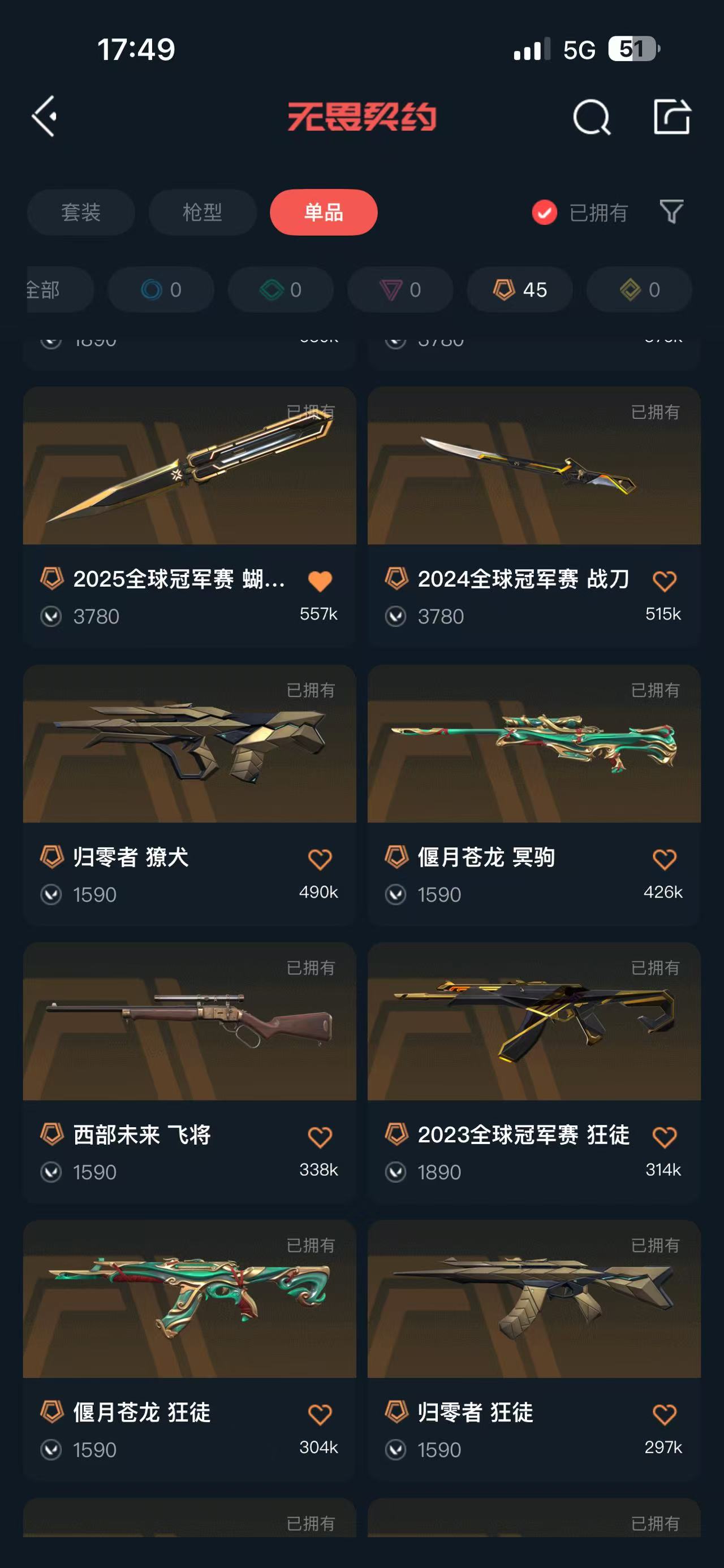
Task: Select the 单品 tab
Action: point(324,213)
